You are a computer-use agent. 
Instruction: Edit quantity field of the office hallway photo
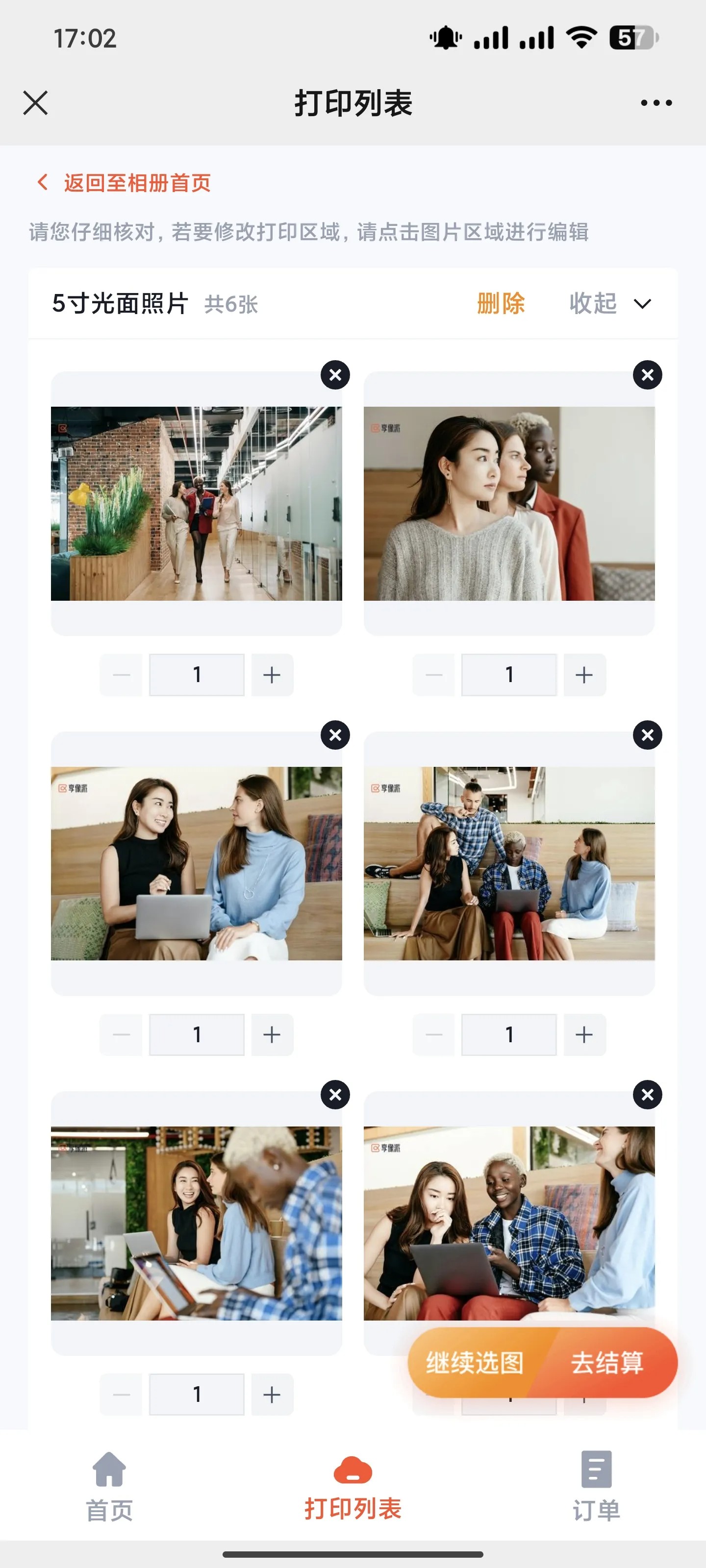(x=197, y=674)
